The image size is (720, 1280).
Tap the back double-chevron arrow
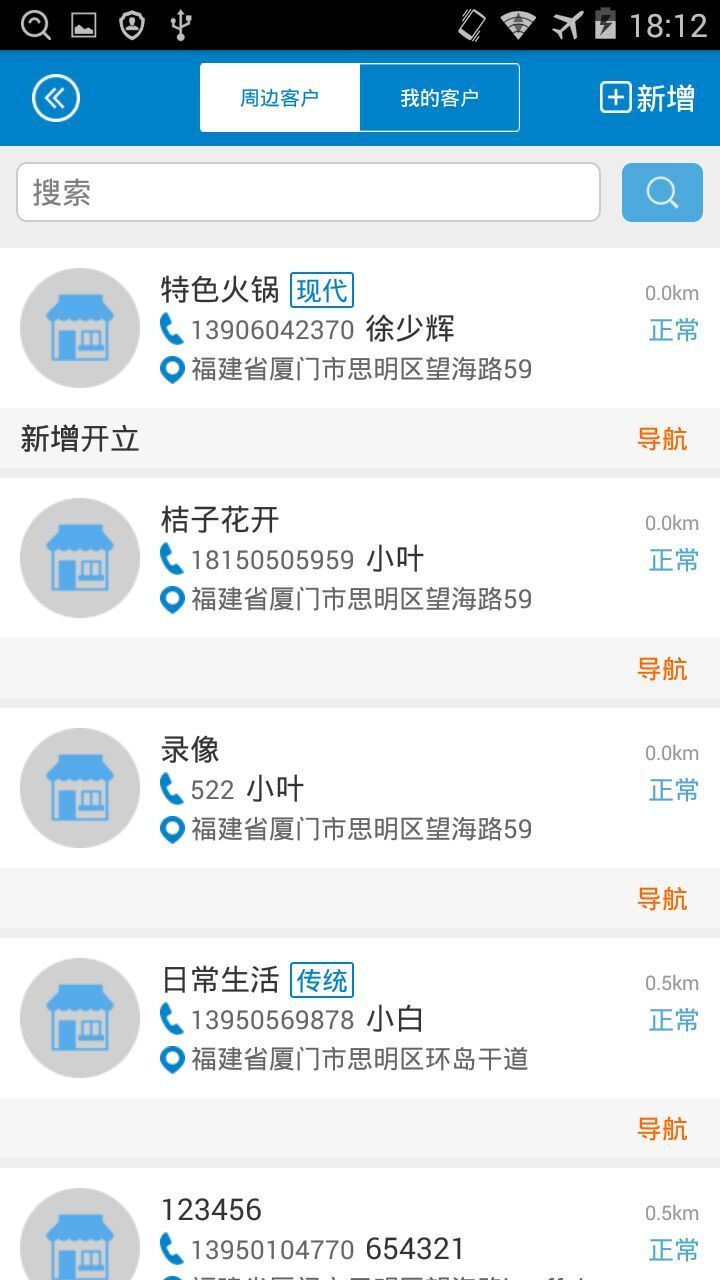[x=55, y=97]
